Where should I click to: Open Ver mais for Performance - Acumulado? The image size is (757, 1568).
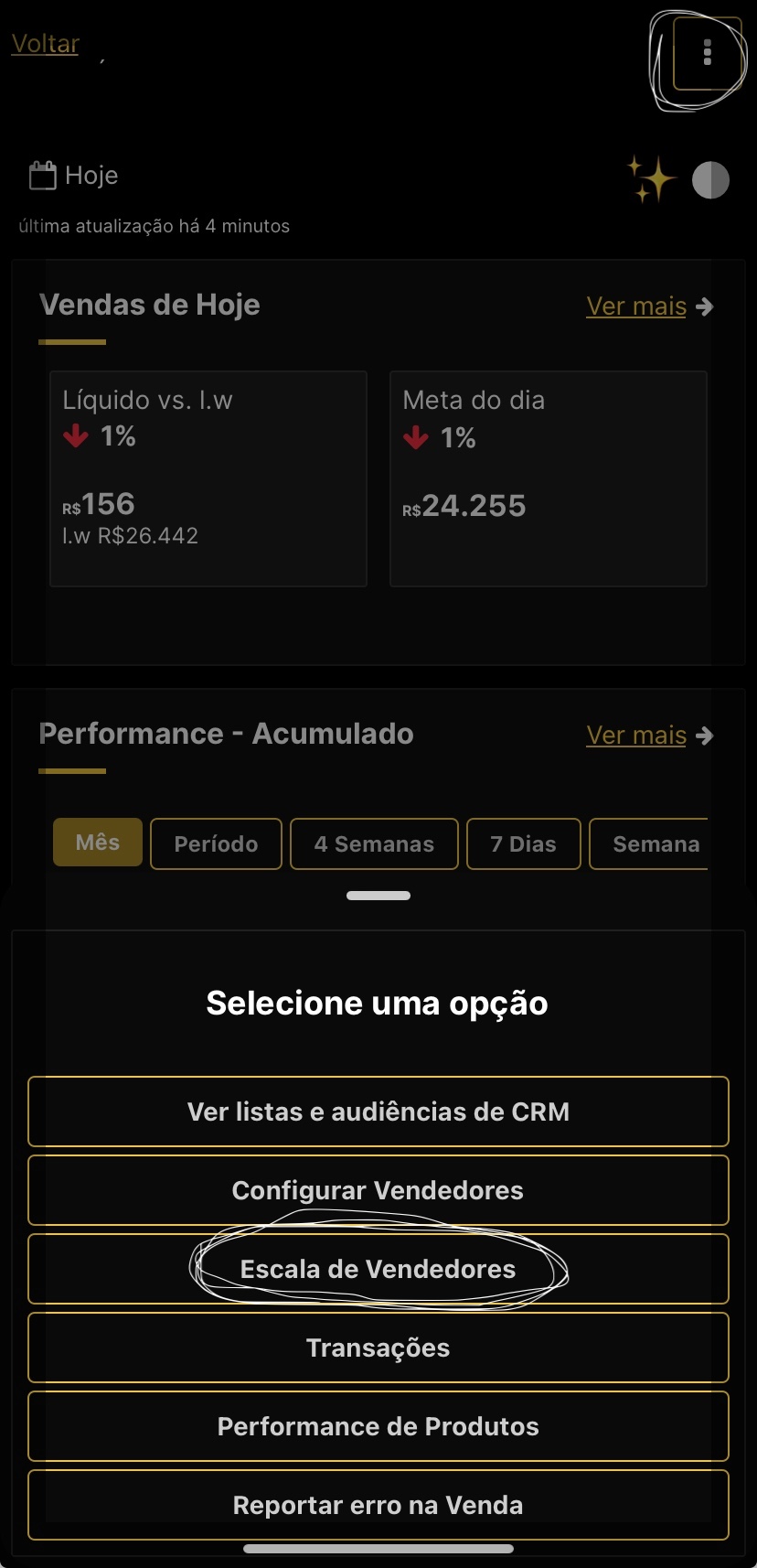(648, 736)
